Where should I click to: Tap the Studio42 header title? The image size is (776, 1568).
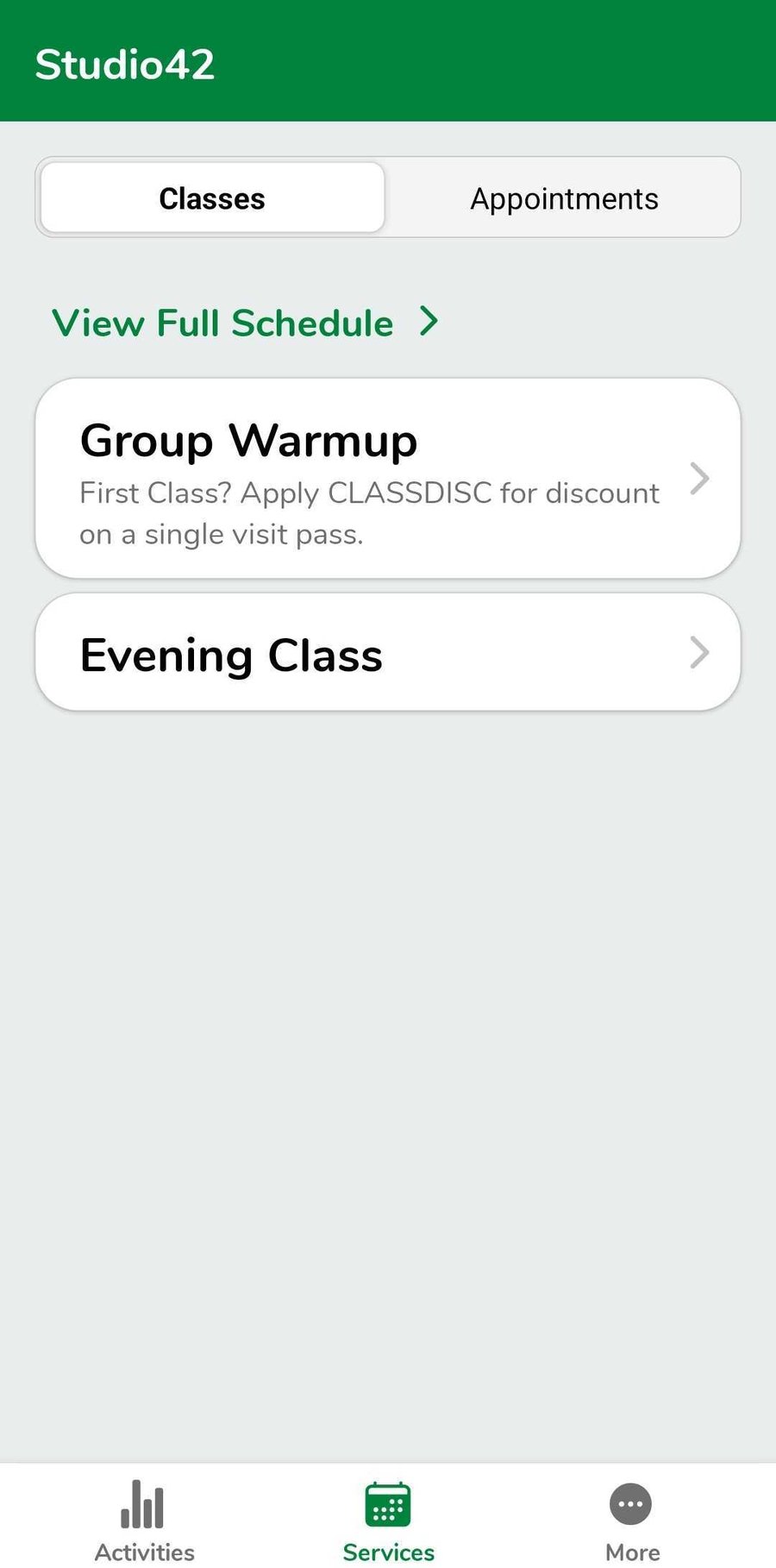coord(126,63)
